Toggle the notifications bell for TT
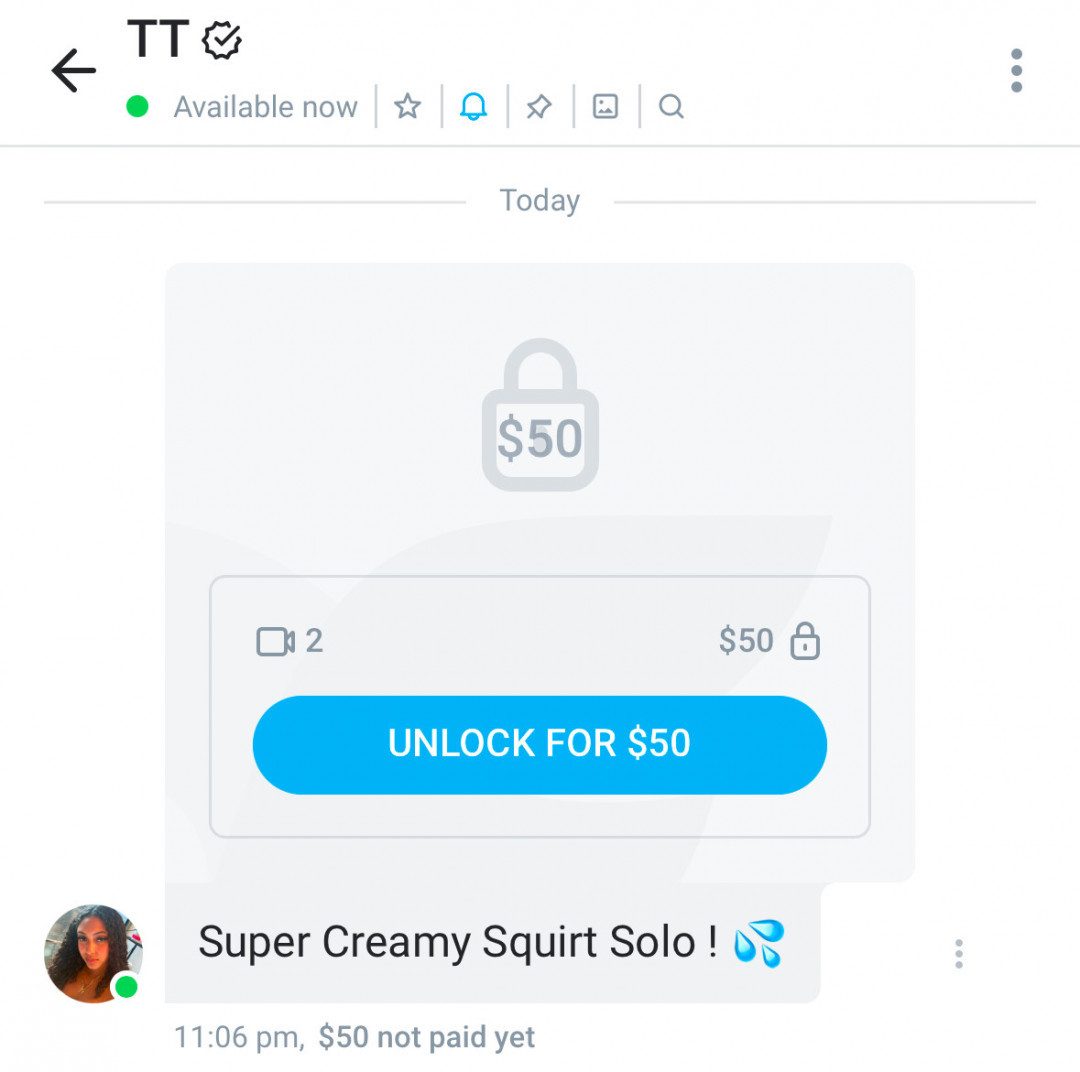Image resolution: width=1080 pixels, height=1072 pixels. pyautogui.click(x=473, y=106)
